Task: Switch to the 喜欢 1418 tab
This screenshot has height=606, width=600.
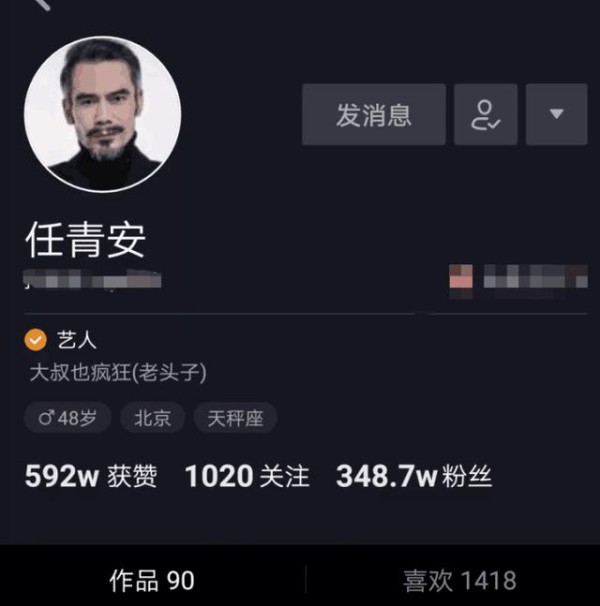Action: coord(459,580)
